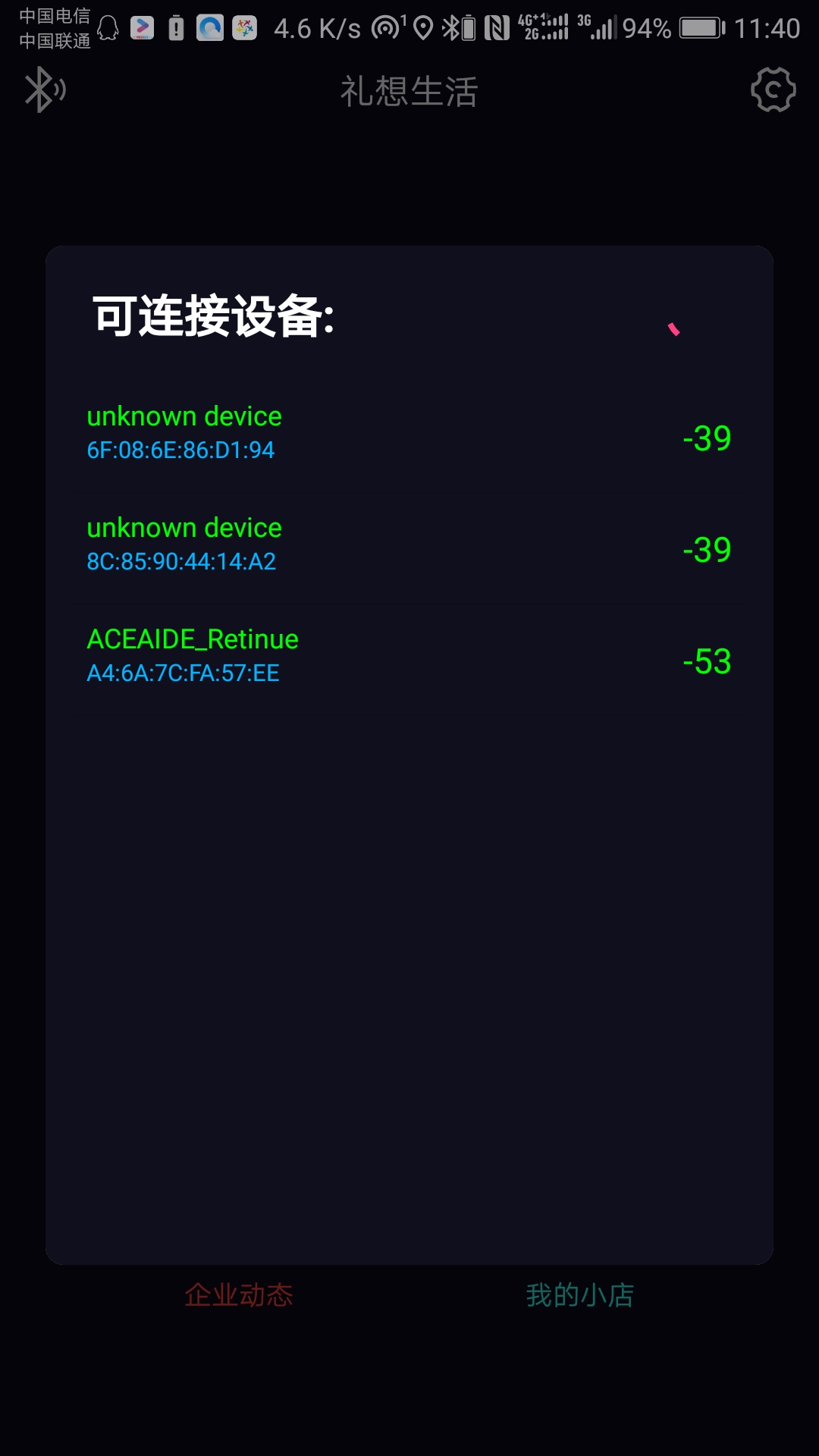Connect to unknown device 8C:85:90:44:14:A2

(409, 548)
